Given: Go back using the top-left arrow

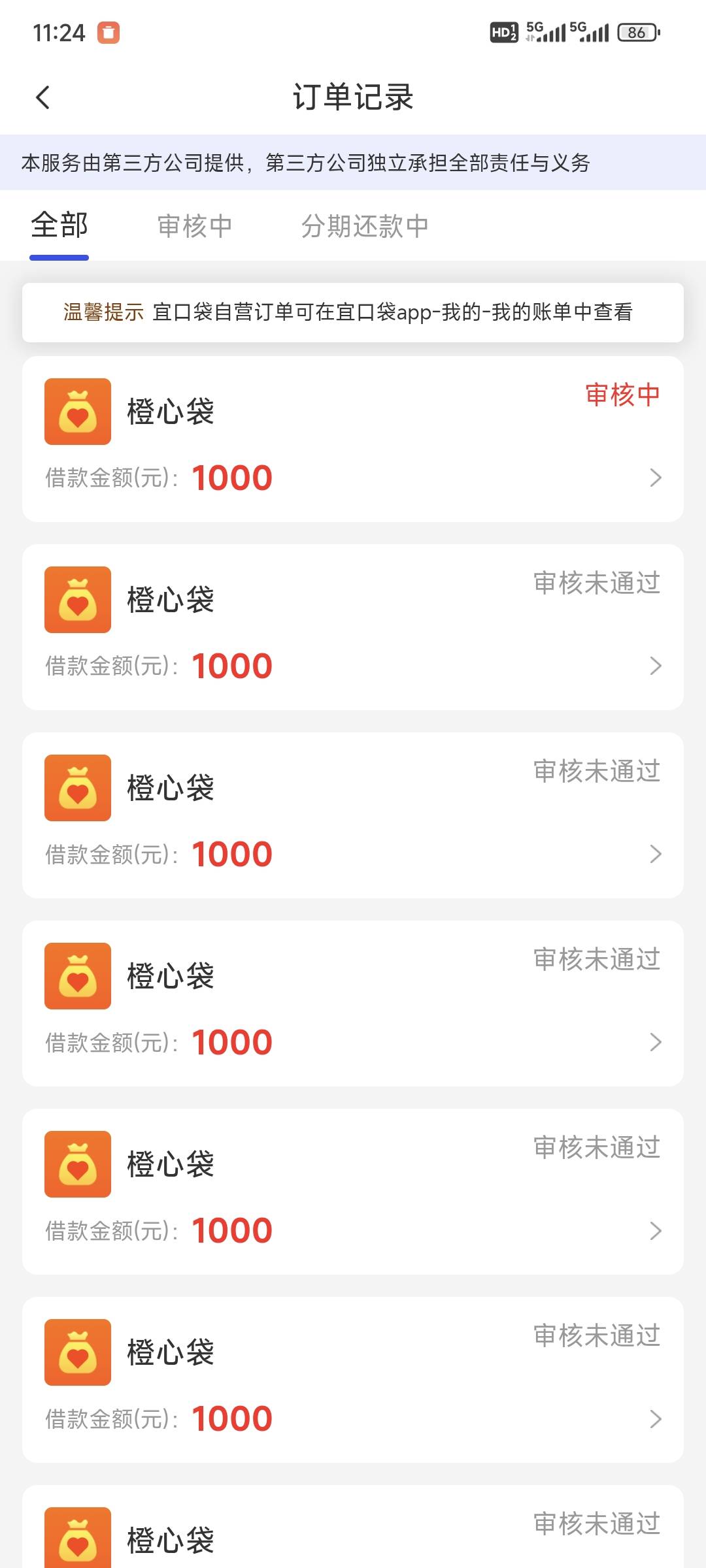Looking at the screenshot, I should pyautogui.click(x=43, y=98).
